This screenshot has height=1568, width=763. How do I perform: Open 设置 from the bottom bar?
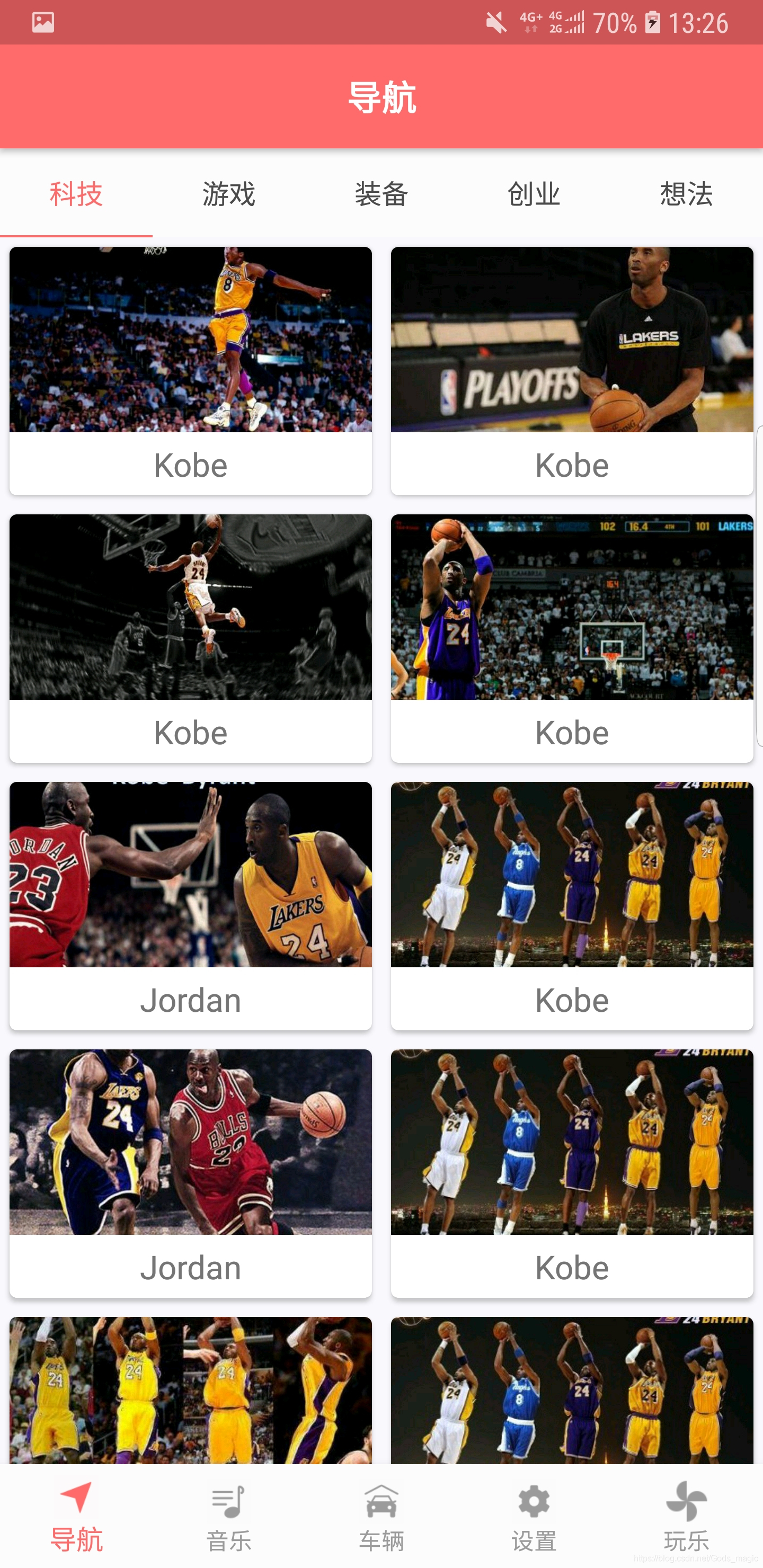tap(534, 1516)
